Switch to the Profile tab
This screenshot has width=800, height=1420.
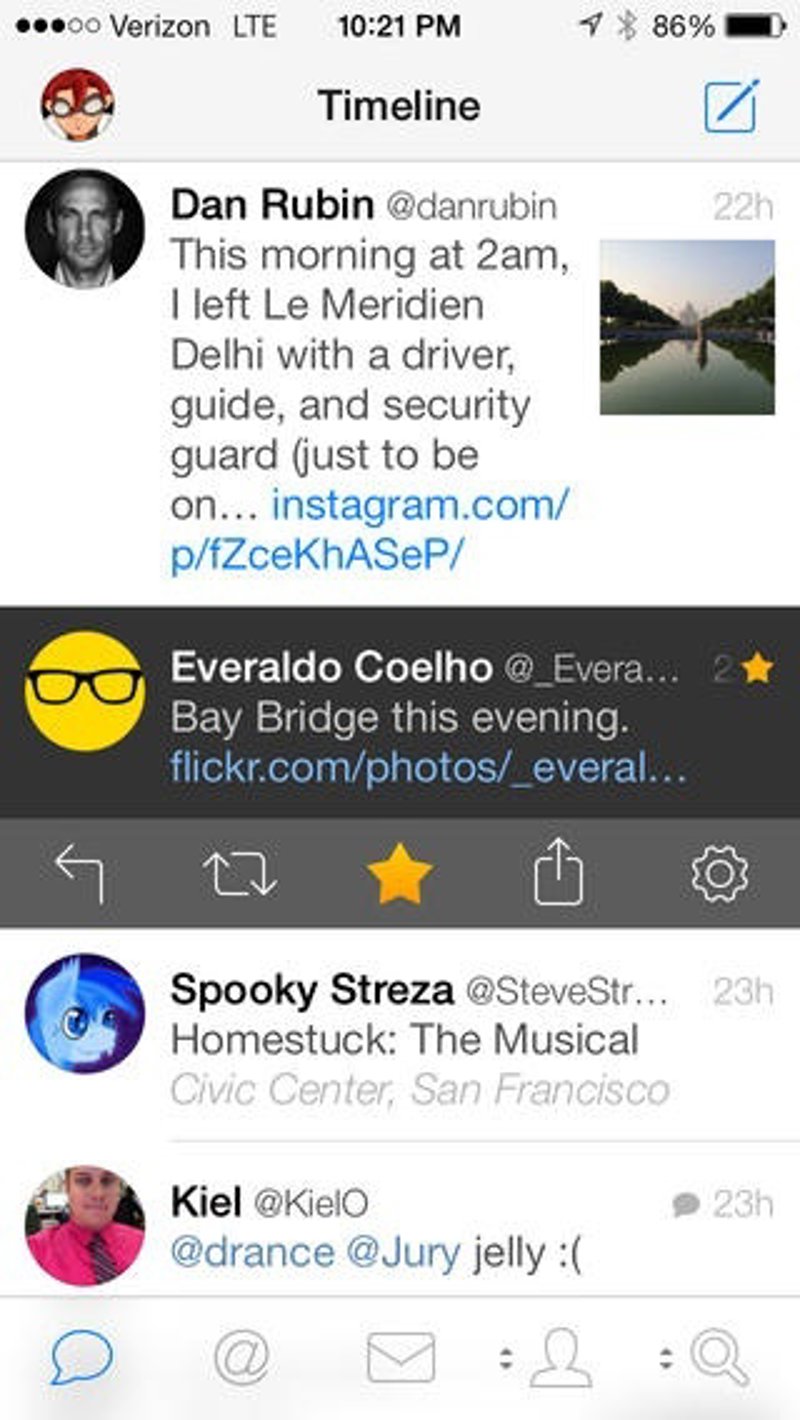[558, 1358]
